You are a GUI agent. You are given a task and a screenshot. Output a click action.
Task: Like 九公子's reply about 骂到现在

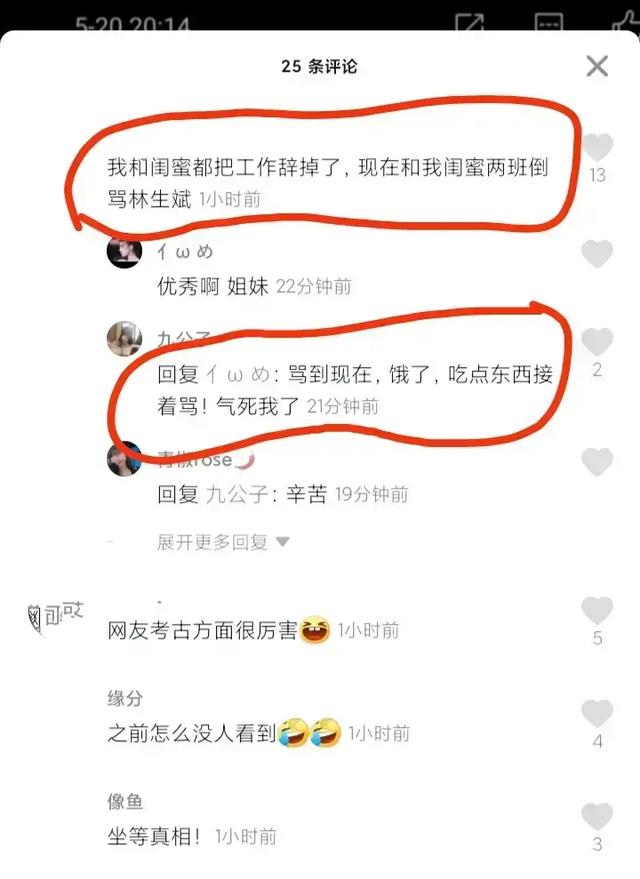click(x=597, y=343)
